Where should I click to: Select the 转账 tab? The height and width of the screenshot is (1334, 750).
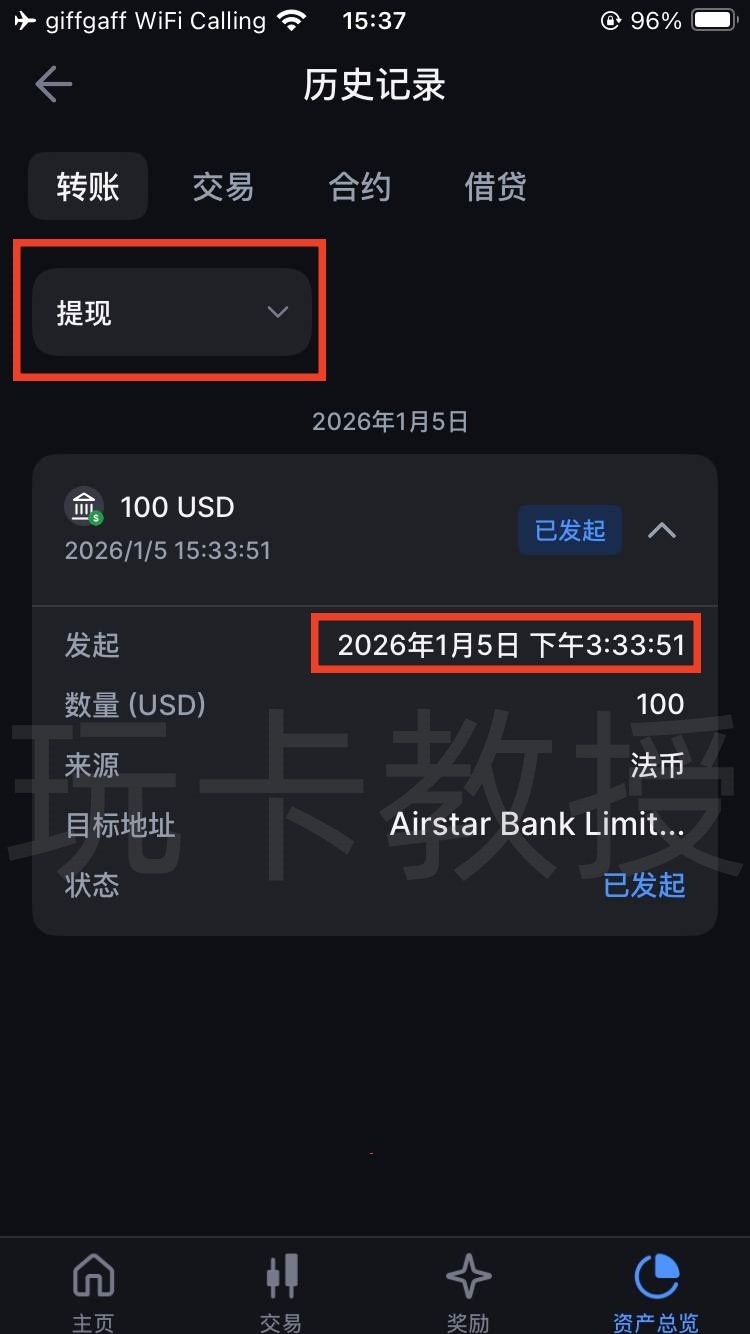click(88, 187)
